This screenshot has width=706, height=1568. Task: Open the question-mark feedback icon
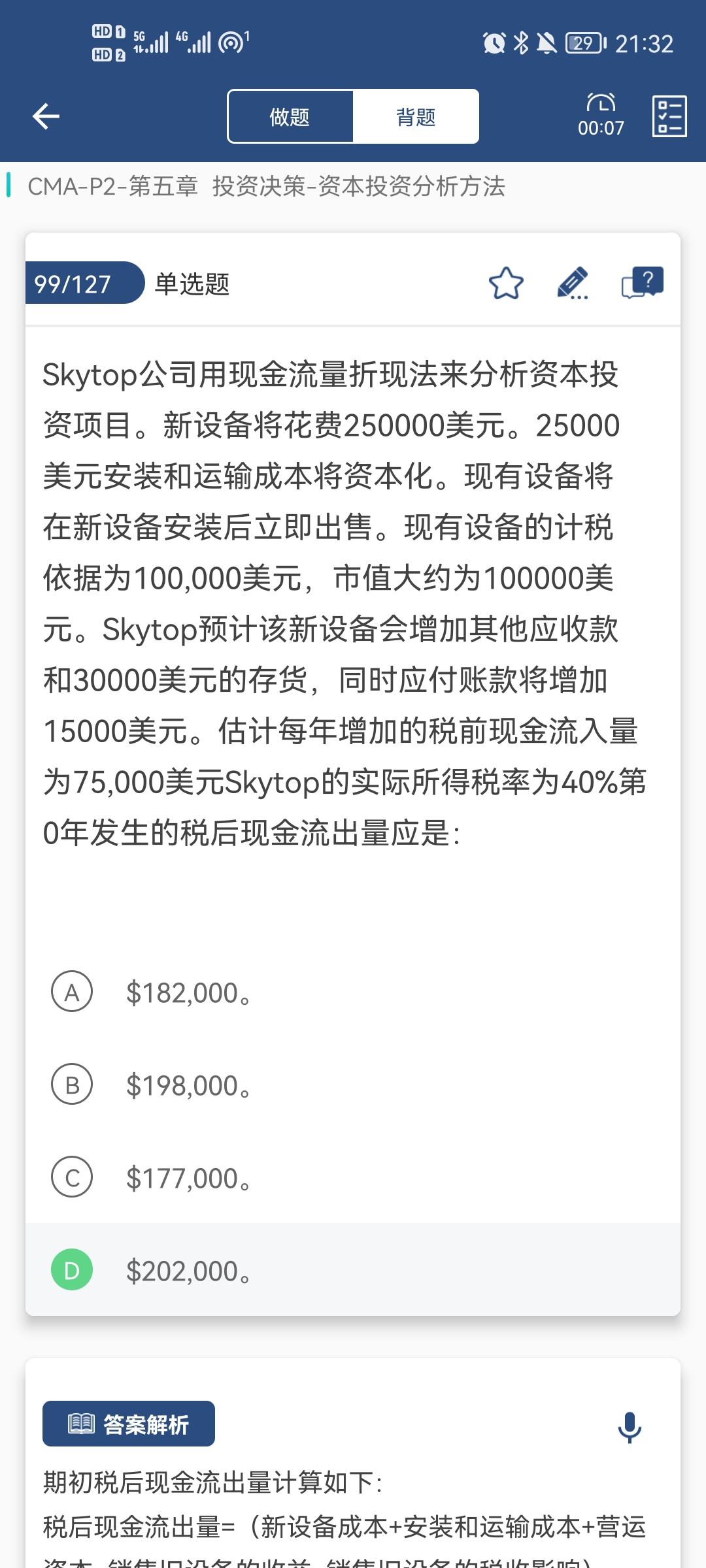(x=643, y=283)
